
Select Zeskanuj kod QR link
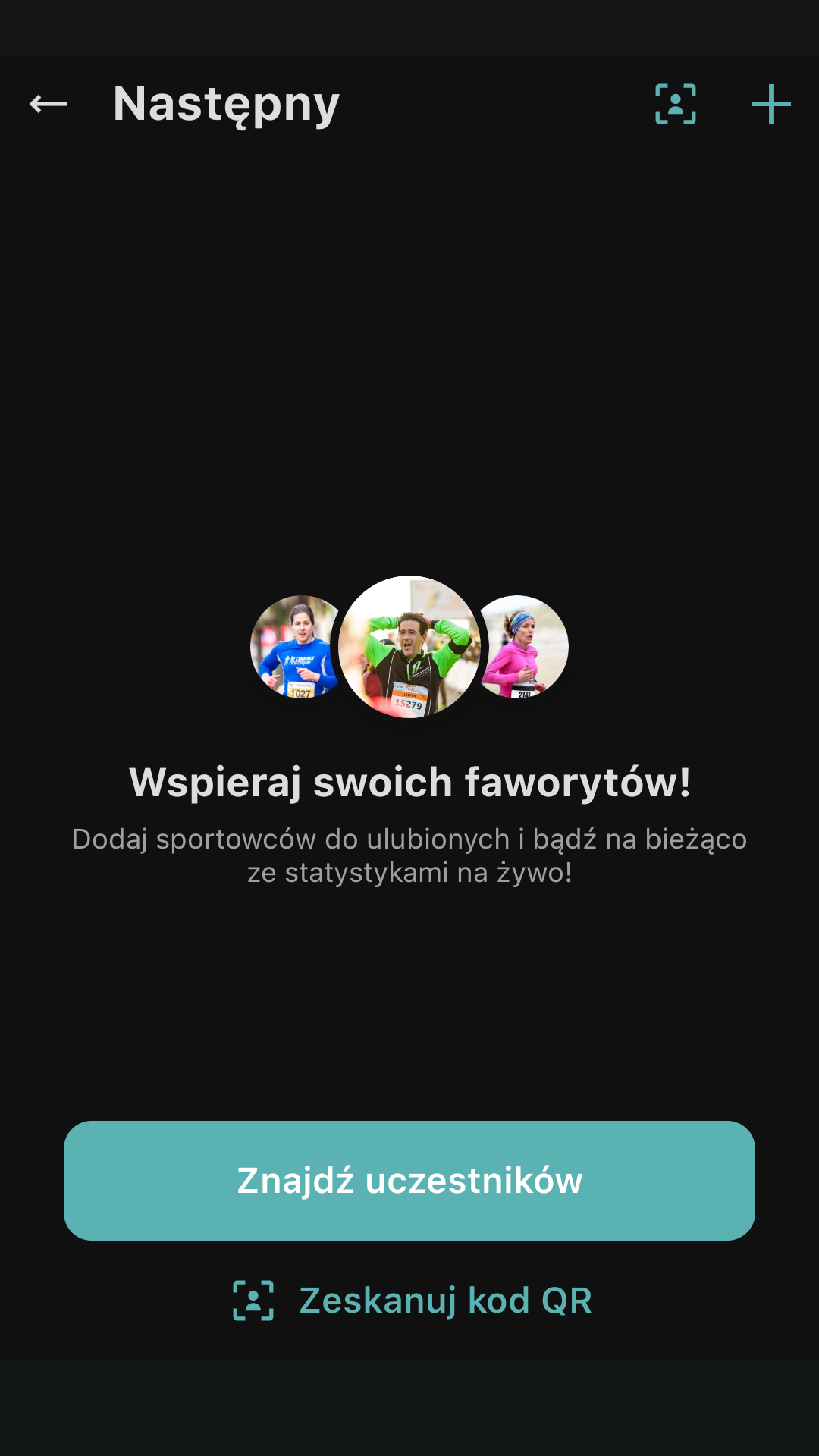pyautogui.click(x=412, y=1301)
